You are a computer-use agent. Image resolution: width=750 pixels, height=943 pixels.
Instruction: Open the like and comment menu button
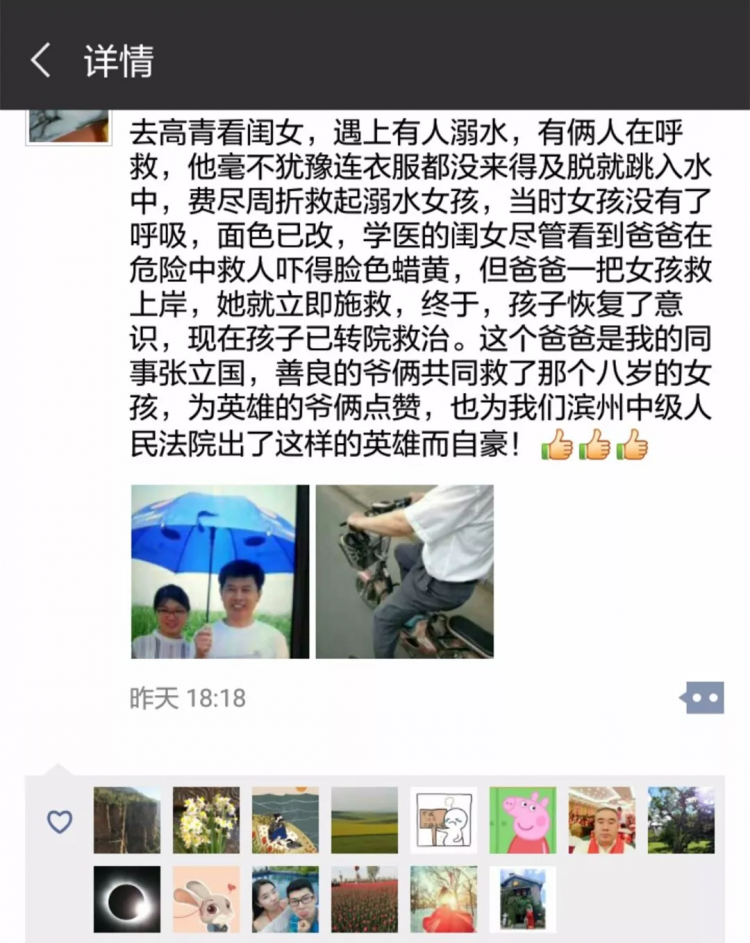[x=701, y=697]
